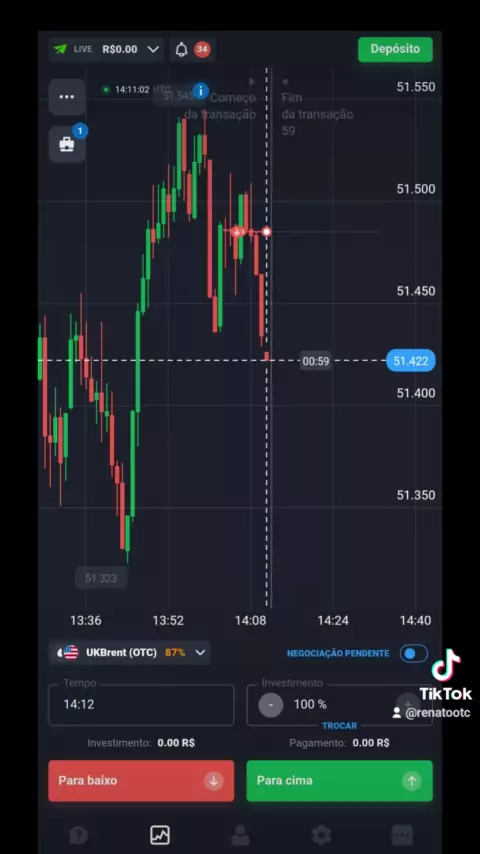
Task: Tap the green Depósito button
Action: (395, 49)
